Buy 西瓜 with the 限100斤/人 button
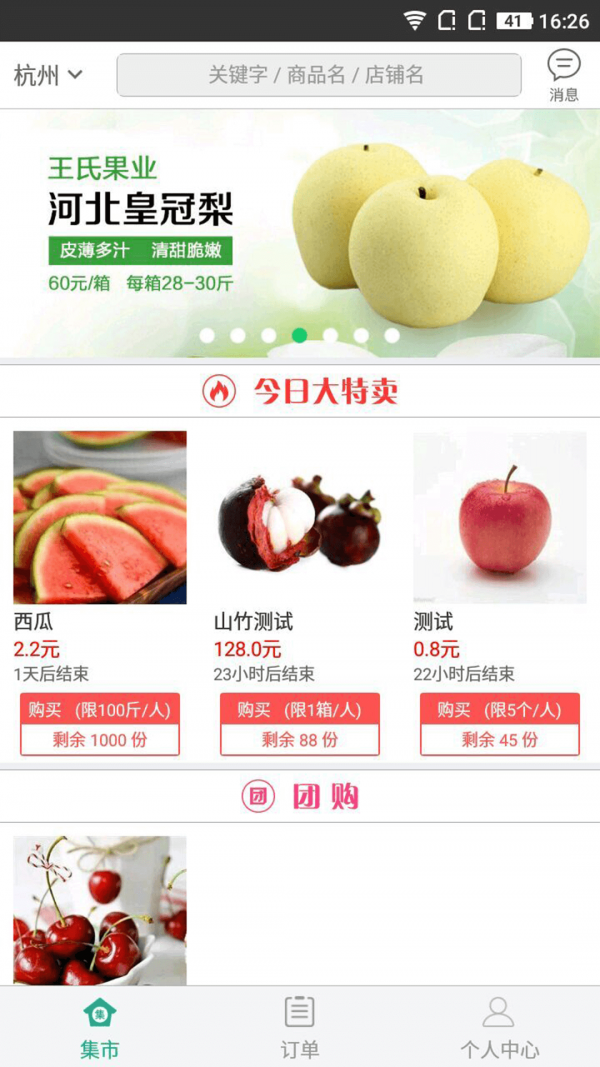This screenshot has width=600, height=1067. (x=99, y=710)
